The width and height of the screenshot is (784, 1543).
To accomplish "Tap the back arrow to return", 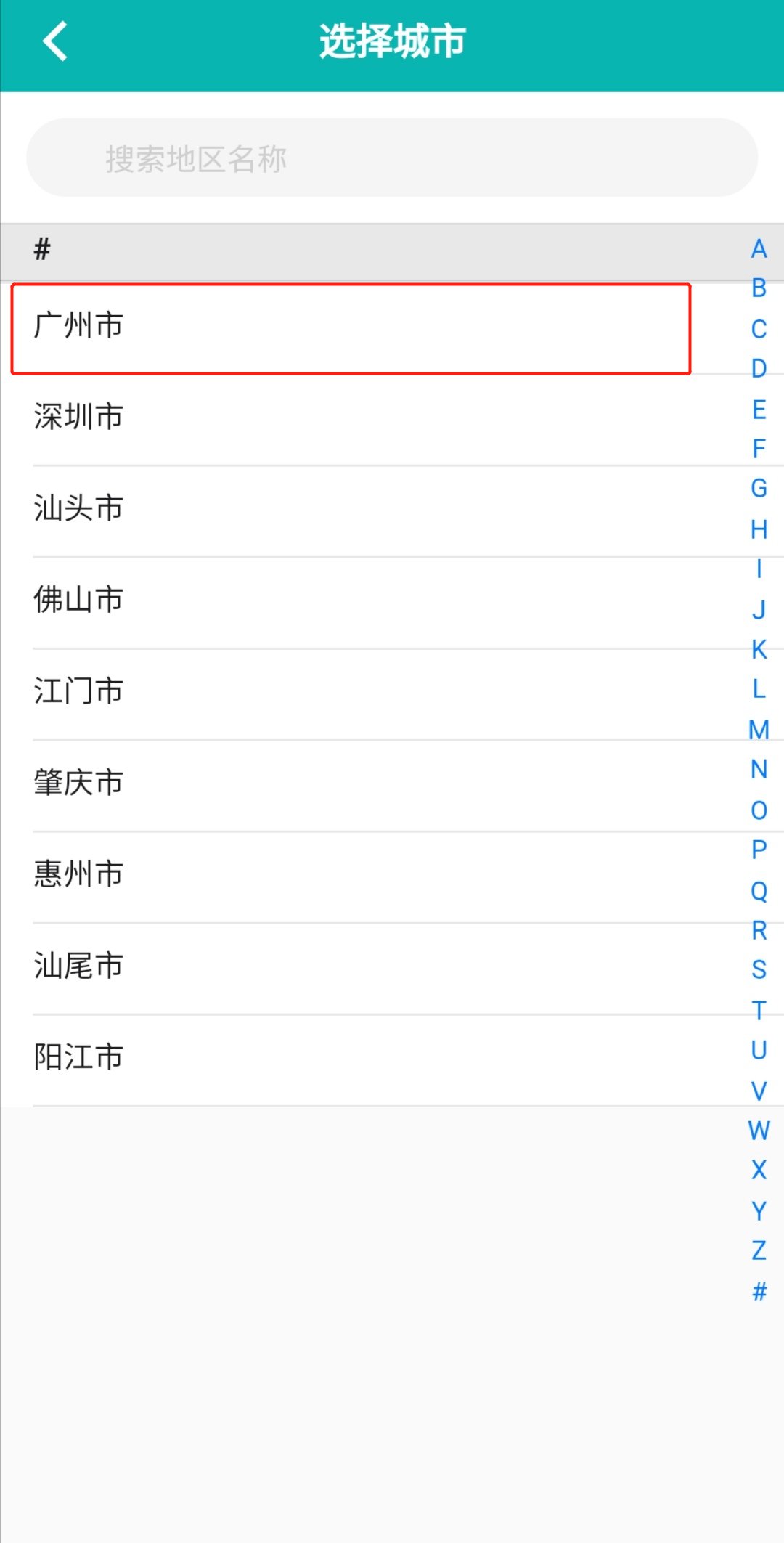I will (54, 41).
